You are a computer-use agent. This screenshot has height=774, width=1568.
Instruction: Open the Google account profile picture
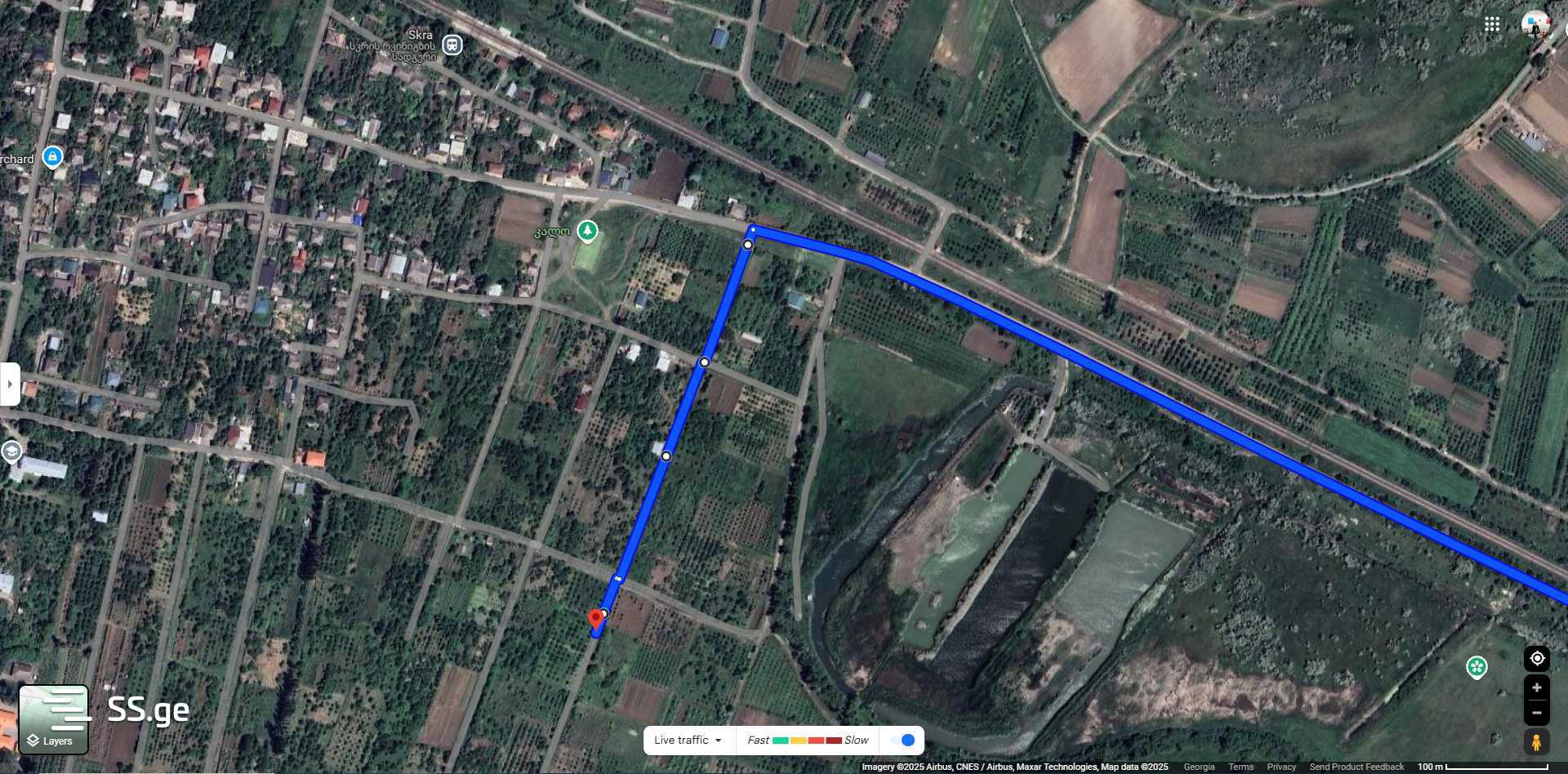point(1535,24)
